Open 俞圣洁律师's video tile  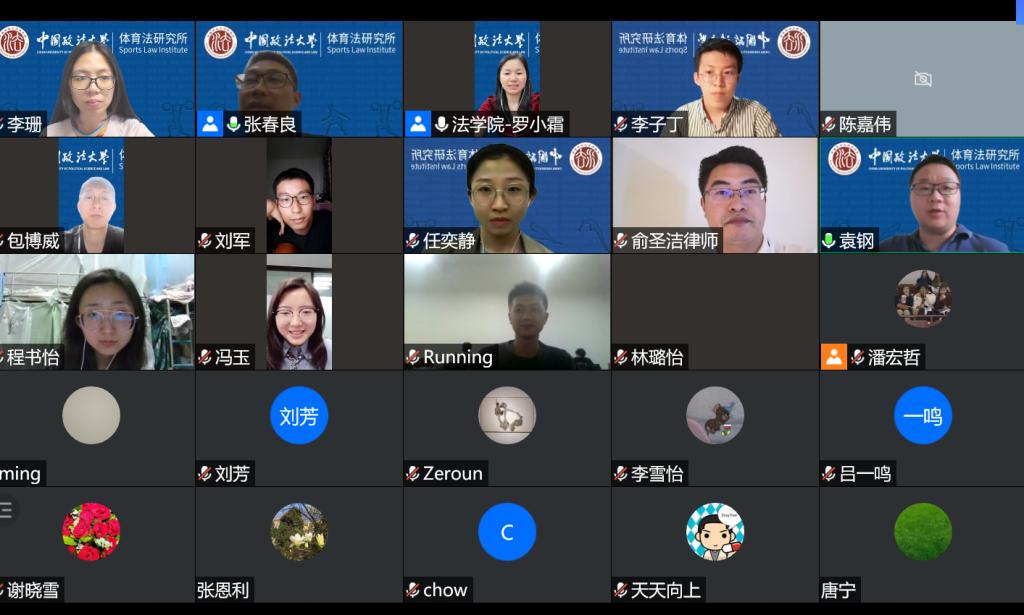715,195
